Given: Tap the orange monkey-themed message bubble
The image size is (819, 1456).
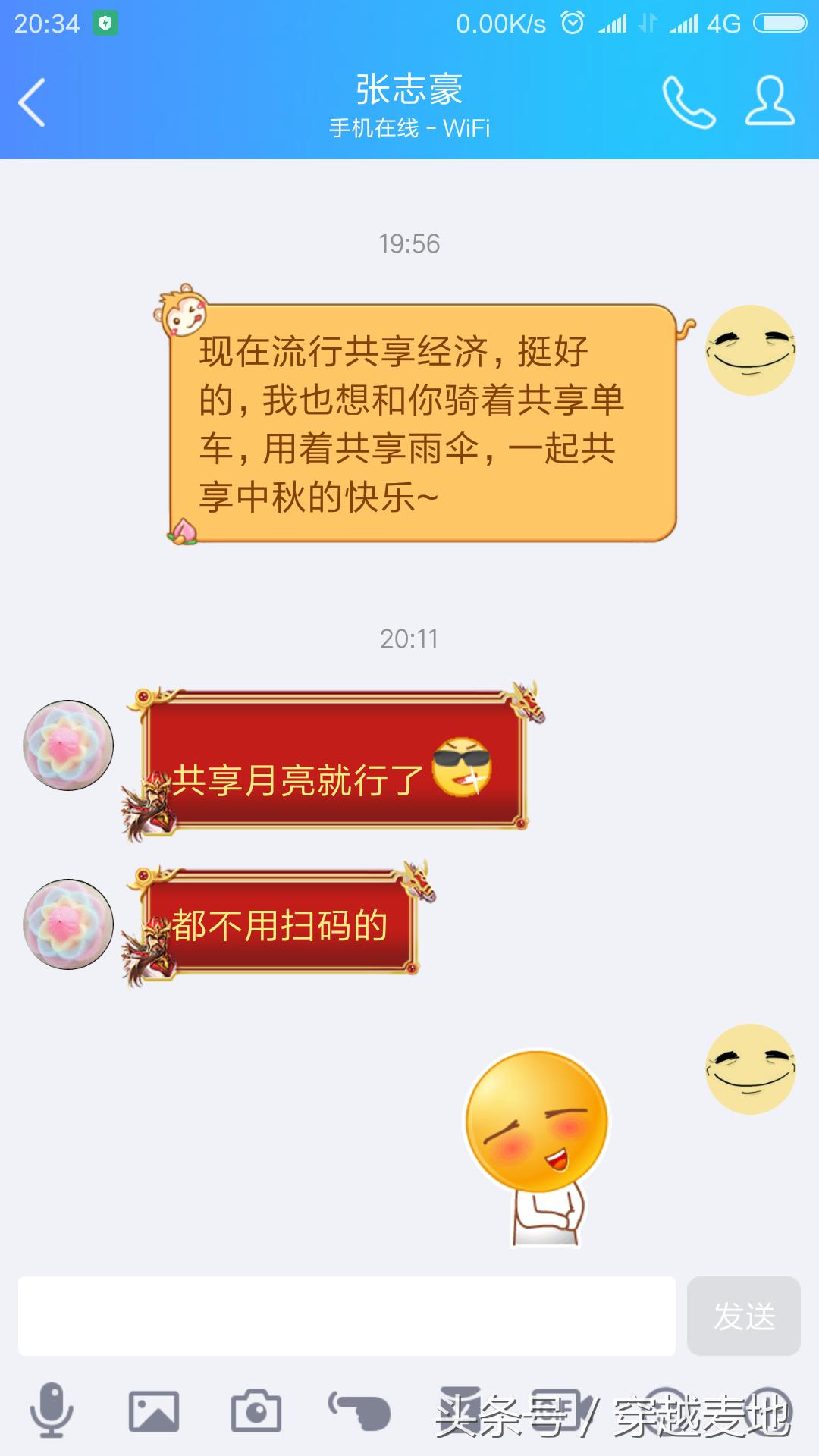Looking at the screenshot, I should (417, 421).
